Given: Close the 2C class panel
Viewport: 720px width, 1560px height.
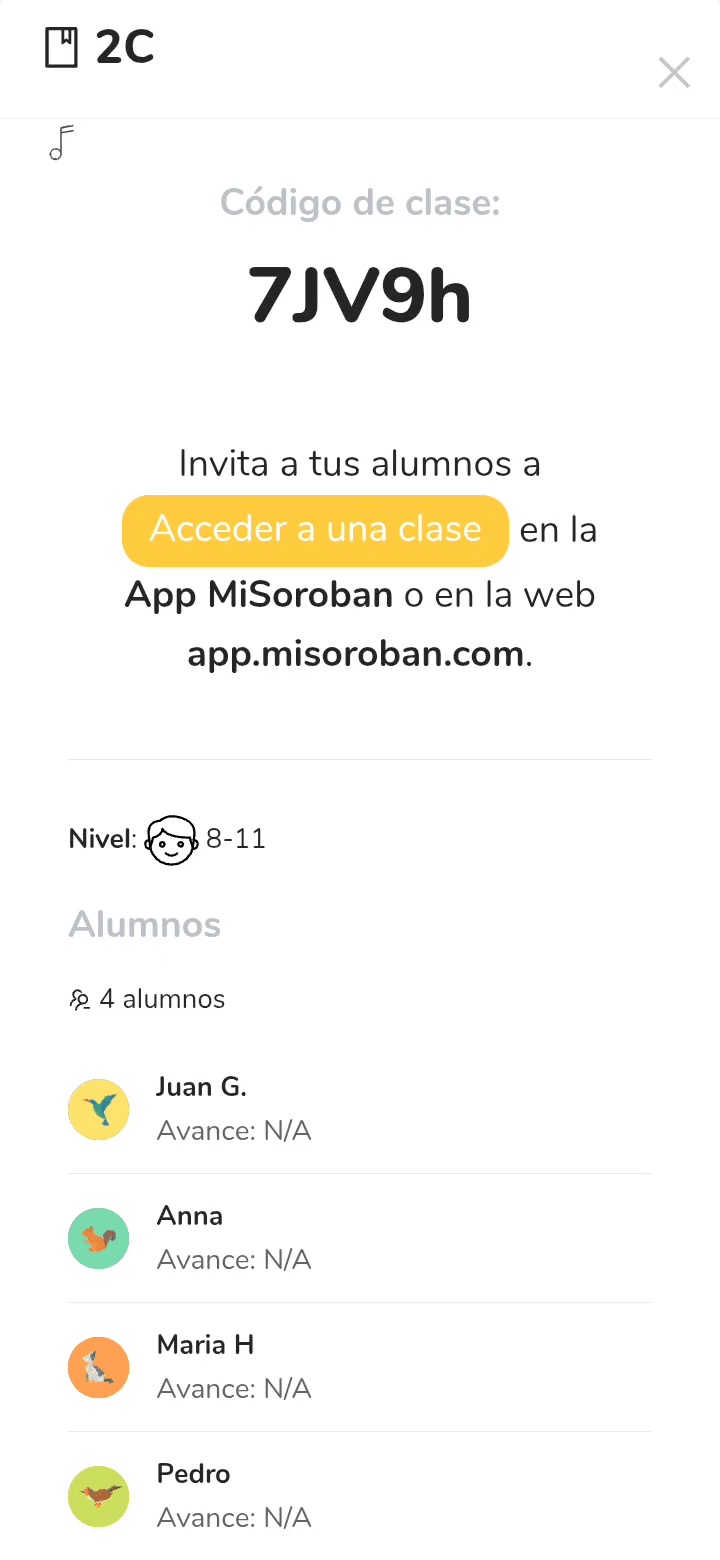Looking at the screenshot, I should 674,72.
